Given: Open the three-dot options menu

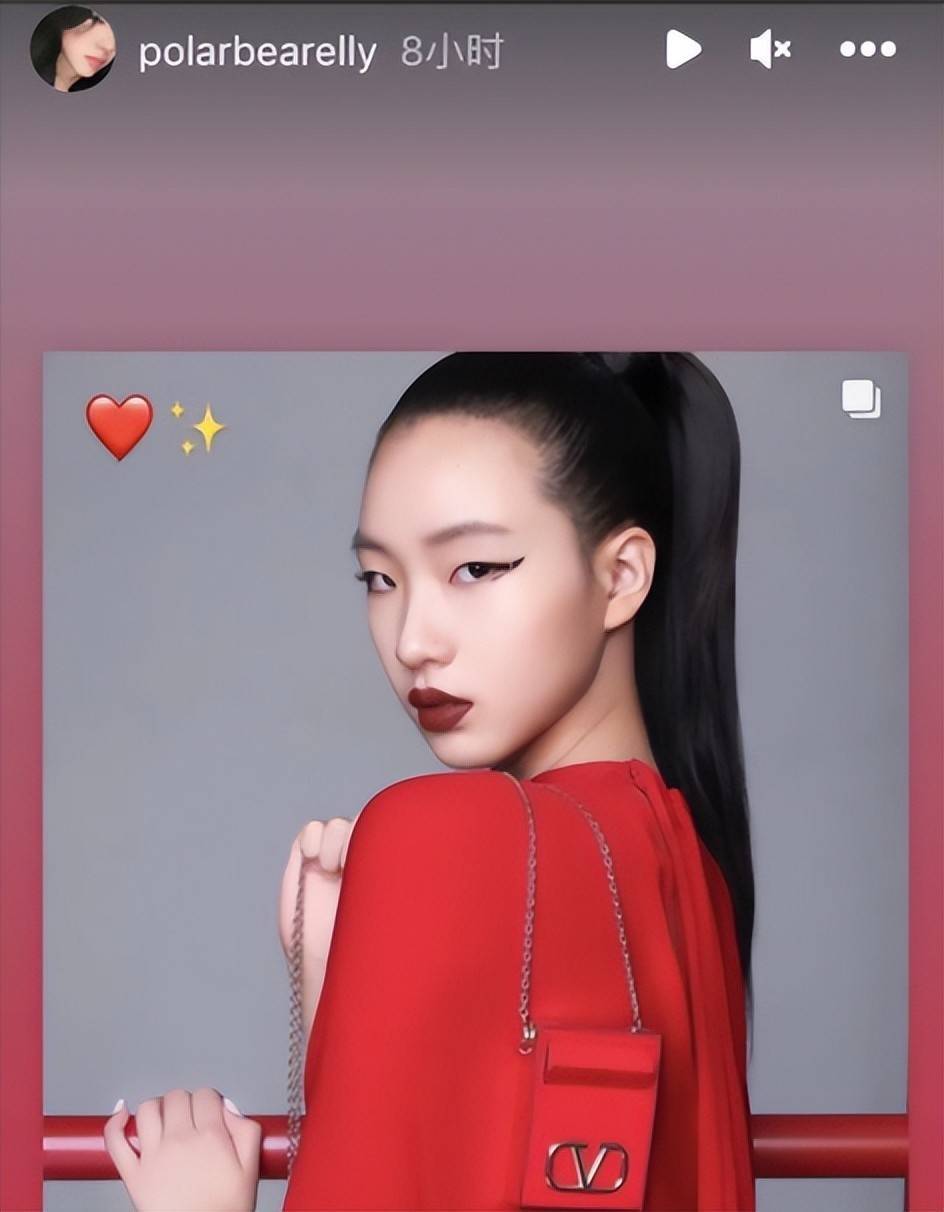Looking at the screenshot, I should click(x=867, y=49).
